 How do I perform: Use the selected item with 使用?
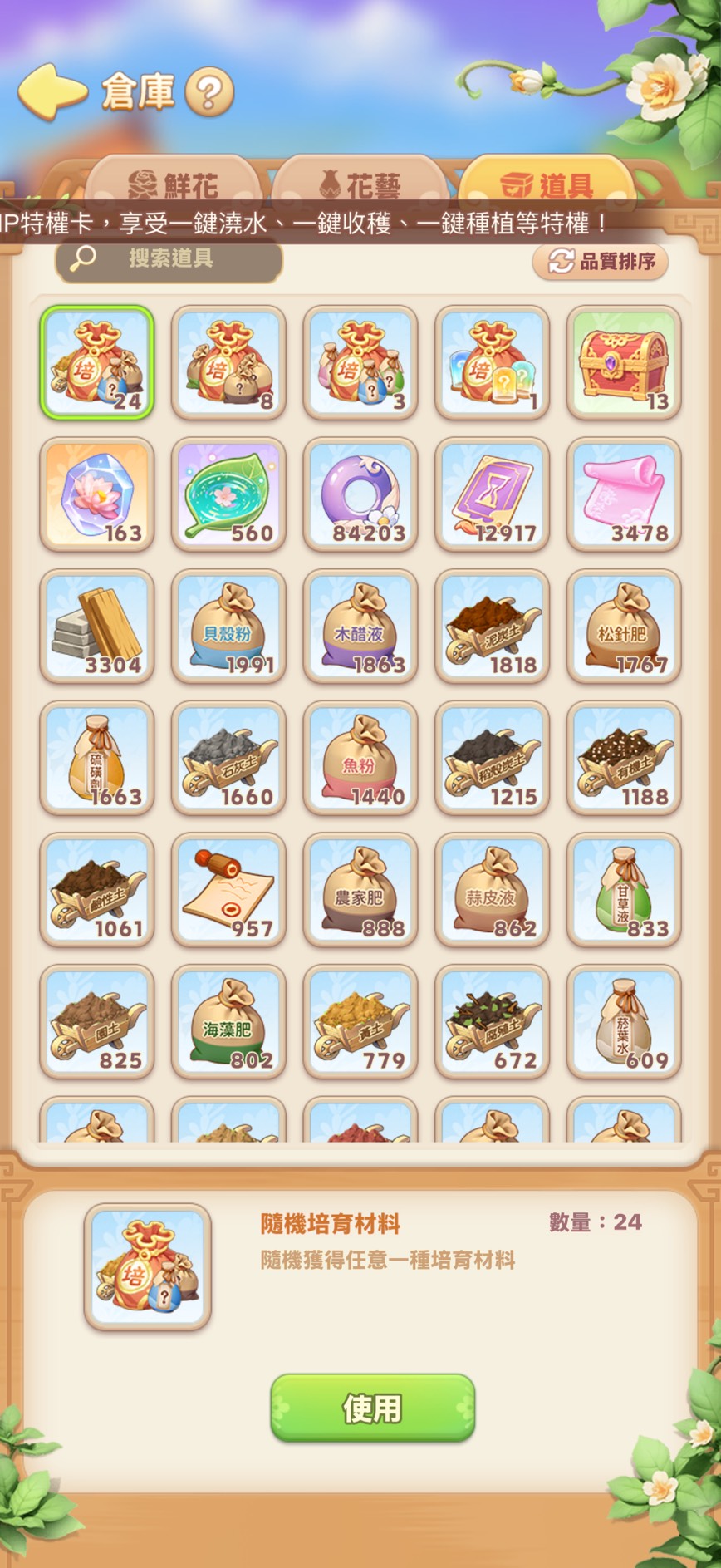[x=372, y=1408]
